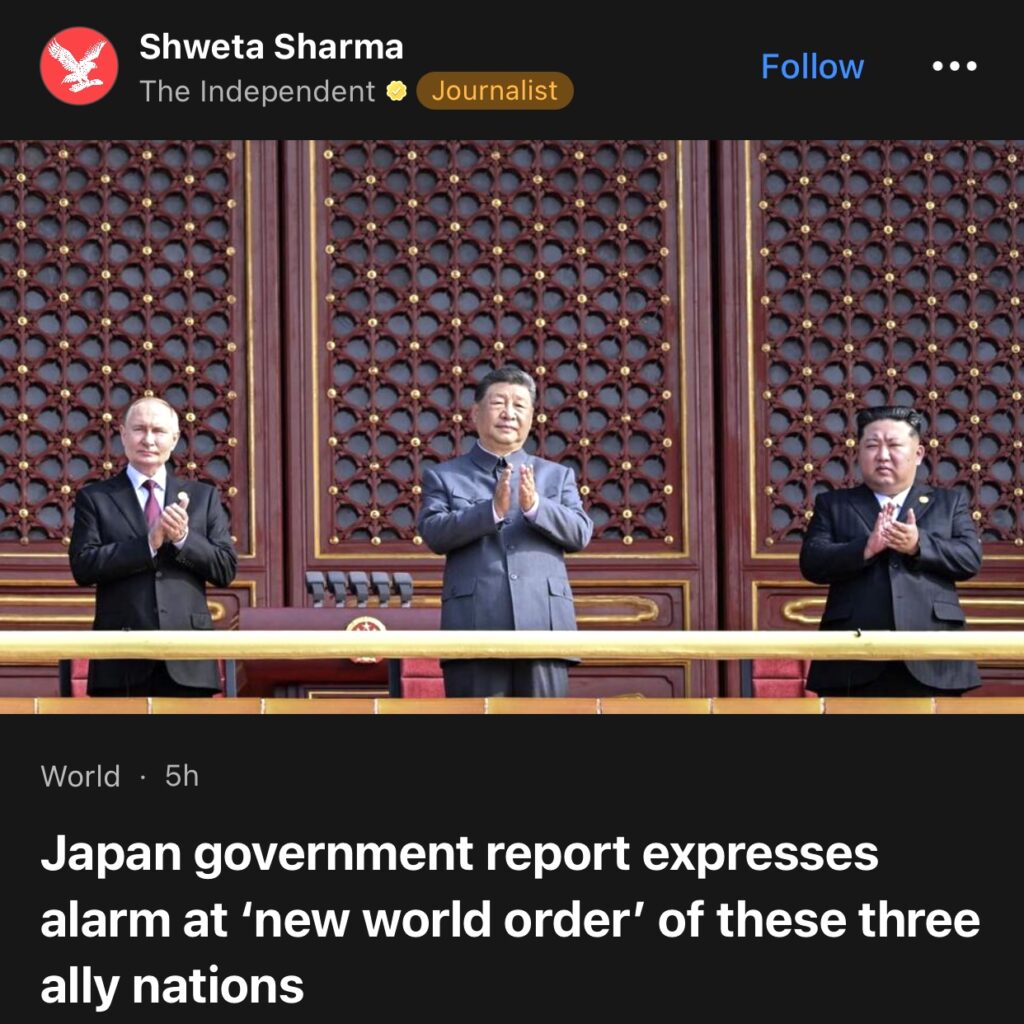Open the article photo card
This screenshot has width=1024, height=1024.
pos(512,425)
